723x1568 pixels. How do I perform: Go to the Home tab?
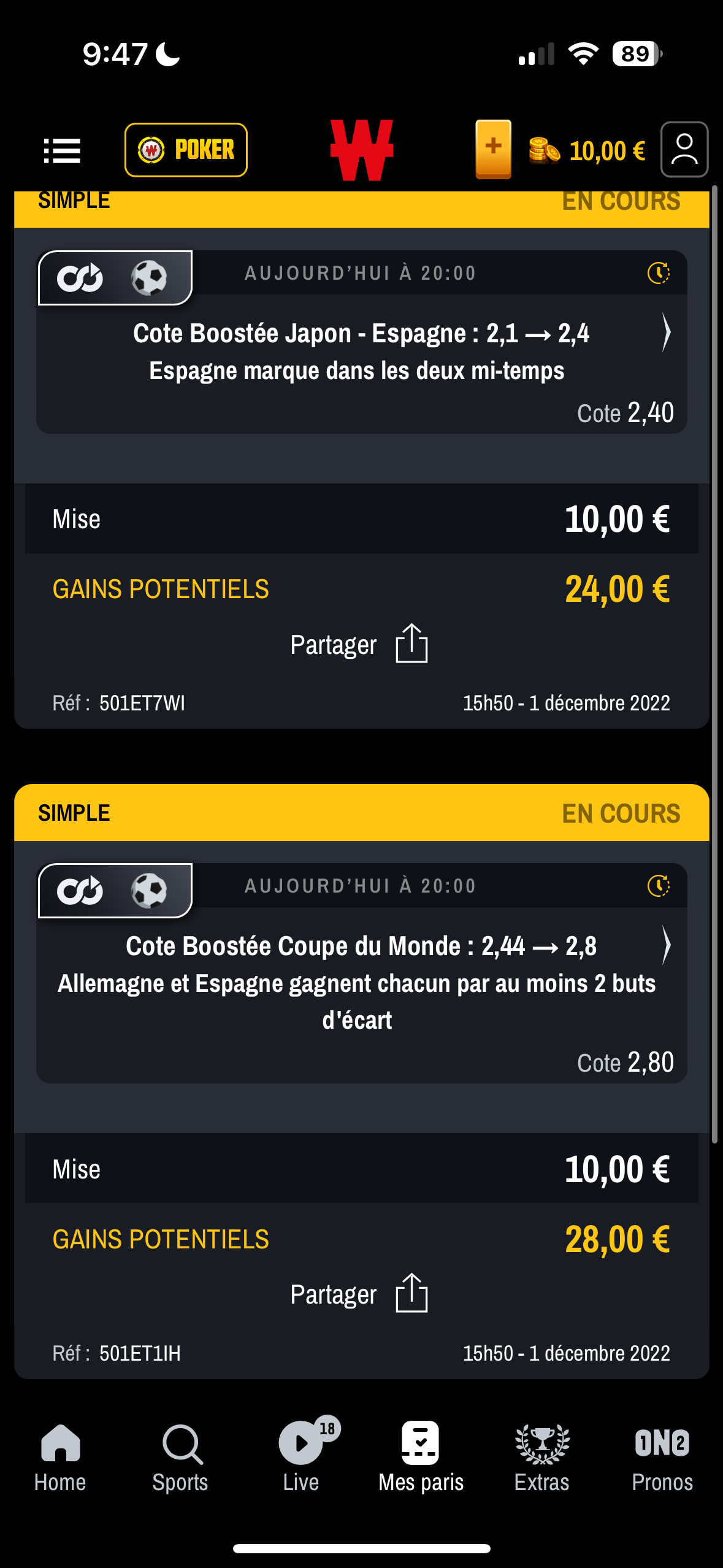tap(60, 1459)
